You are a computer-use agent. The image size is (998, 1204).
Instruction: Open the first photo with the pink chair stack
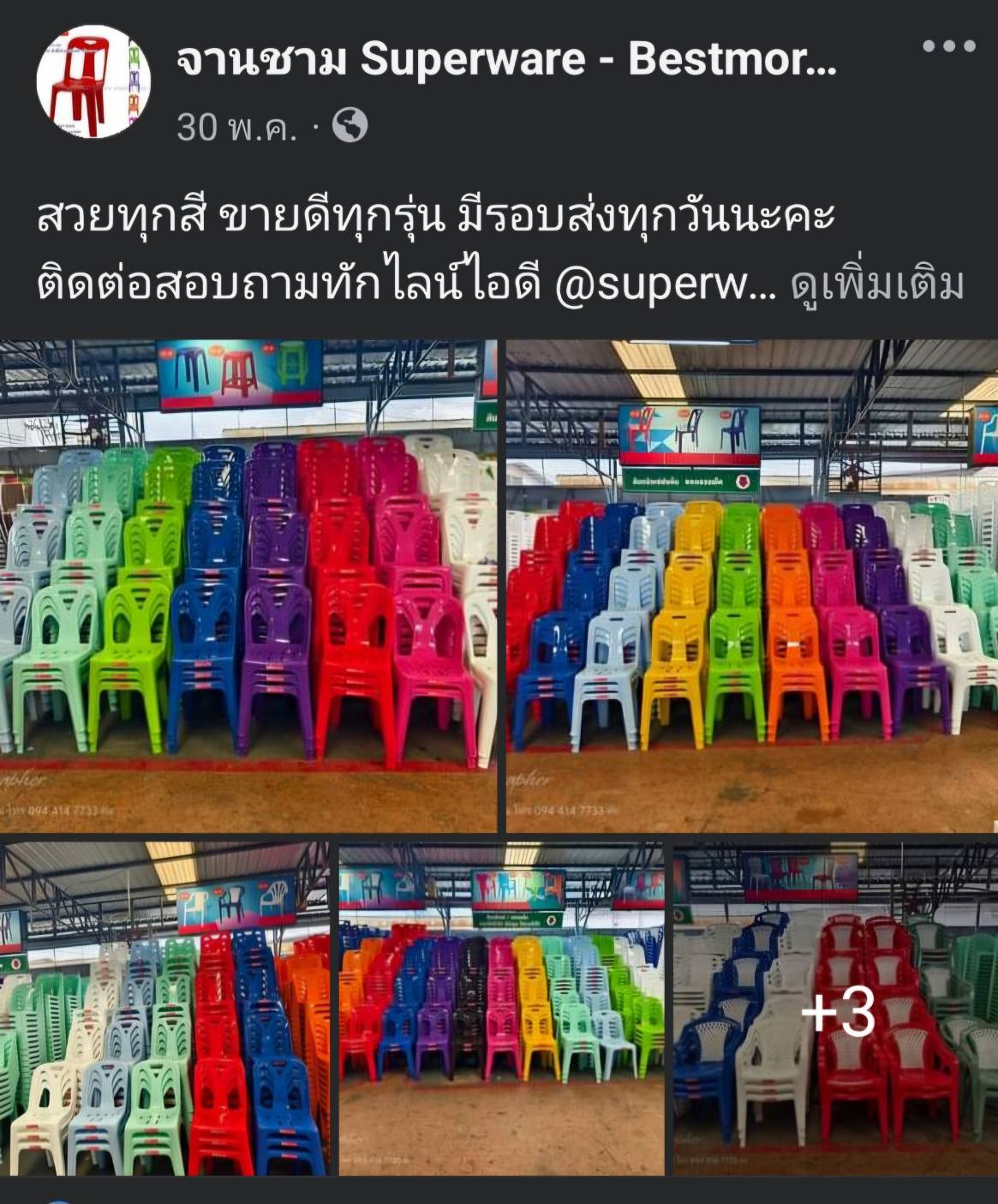click(248, 585)
